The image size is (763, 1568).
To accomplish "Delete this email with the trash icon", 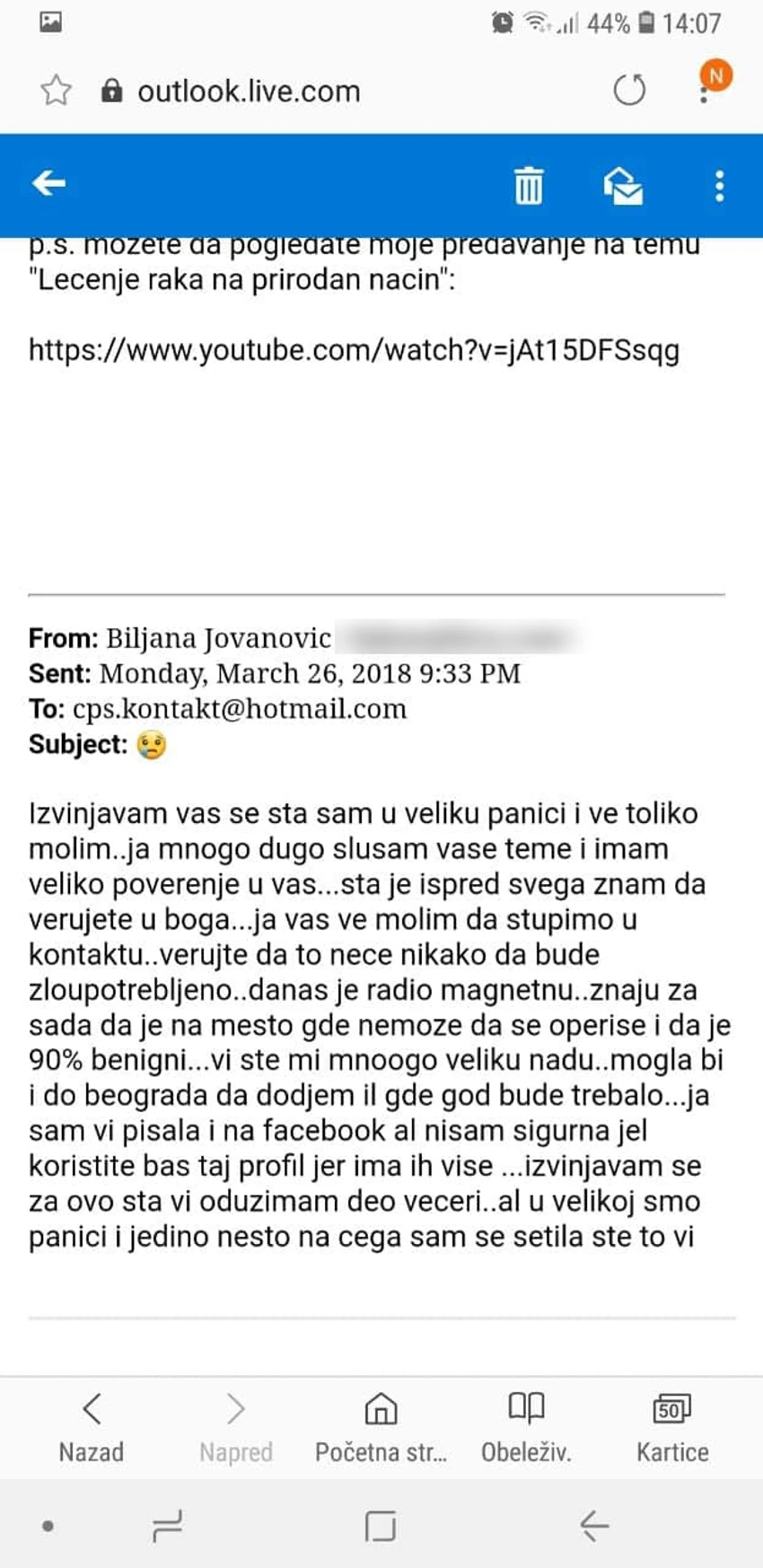I will click(x=528, y=186).
